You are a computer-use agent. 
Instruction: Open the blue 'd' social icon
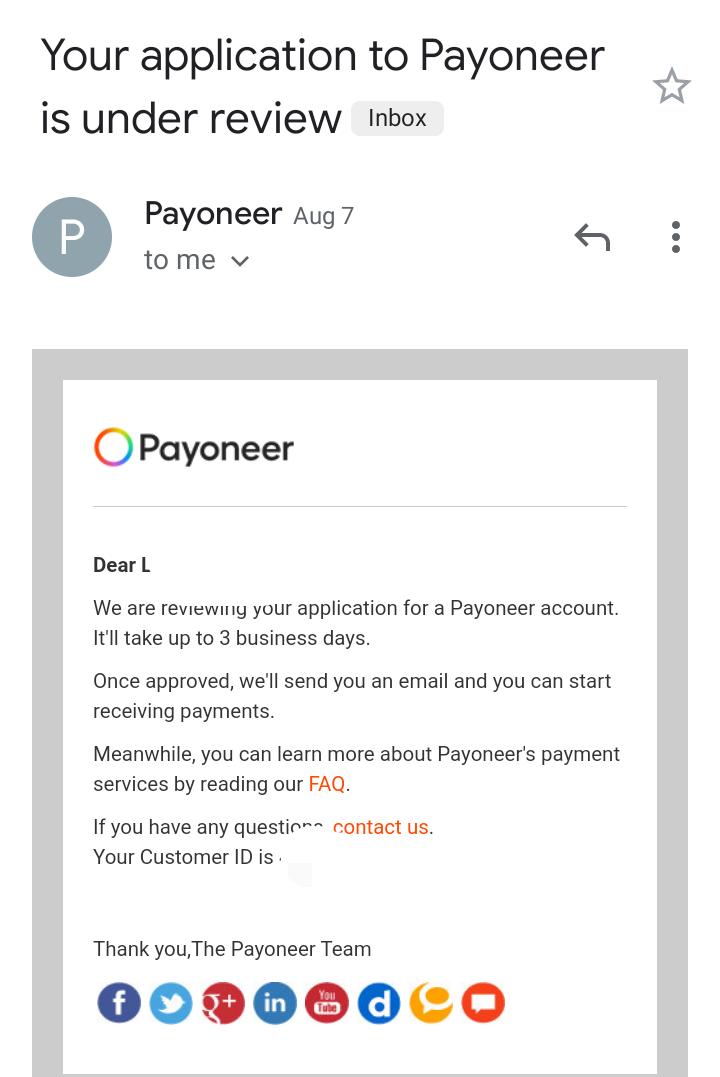point(379,1002)
